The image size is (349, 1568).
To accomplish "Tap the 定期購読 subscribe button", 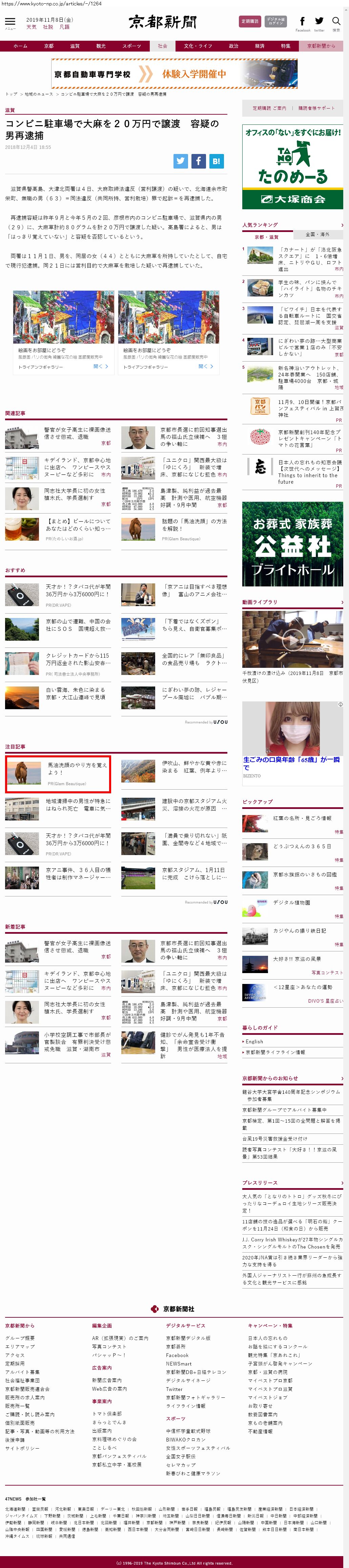I will [249, 21].
